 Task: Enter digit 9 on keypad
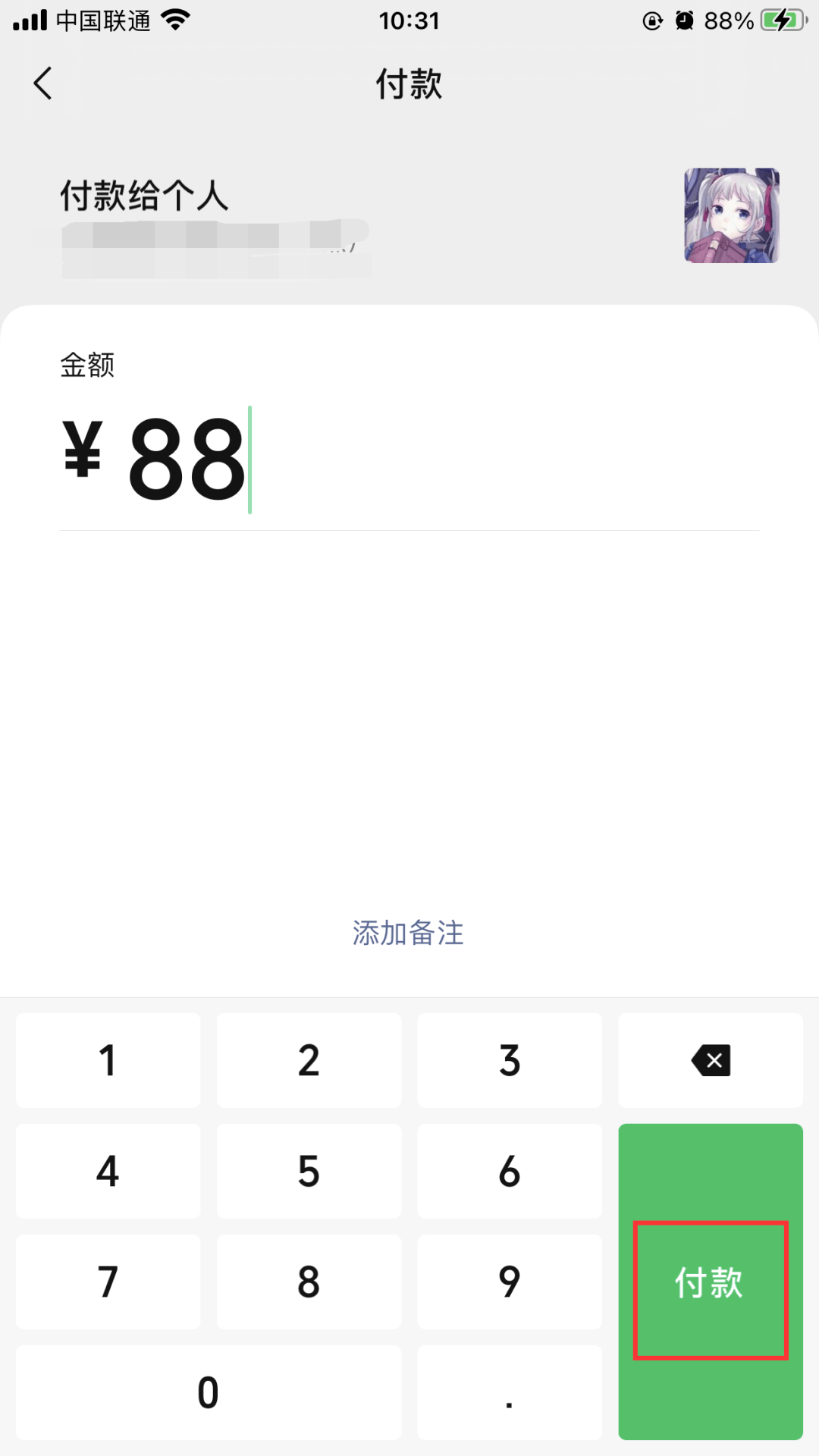tap(510, 1282)
